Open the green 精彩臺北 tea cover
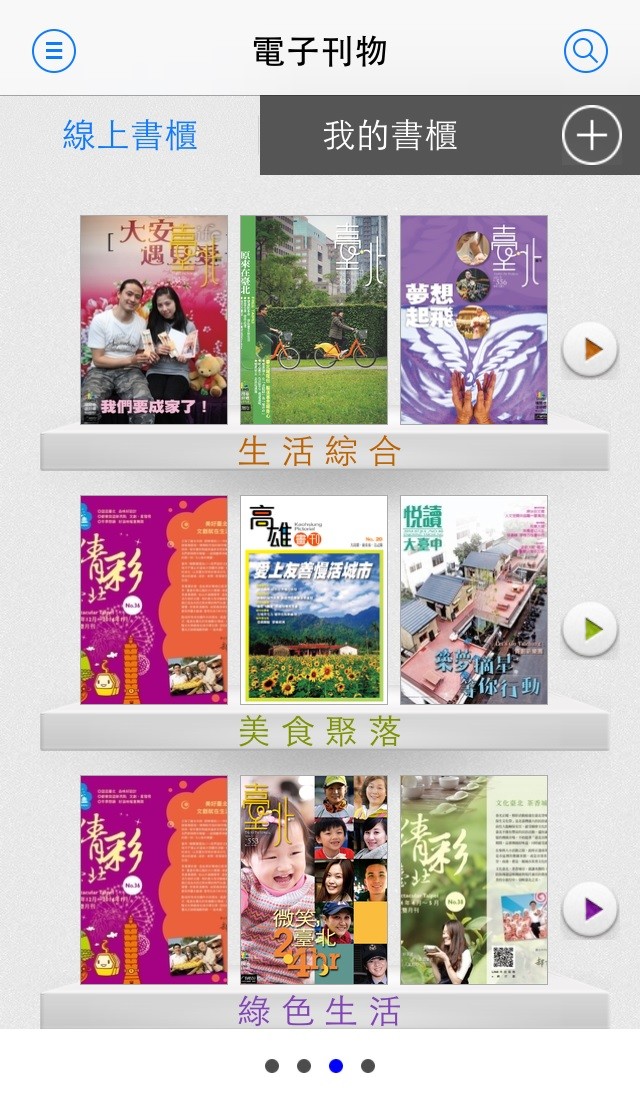640x1103 pixels. pyautogui.click(x=474, y=880)
